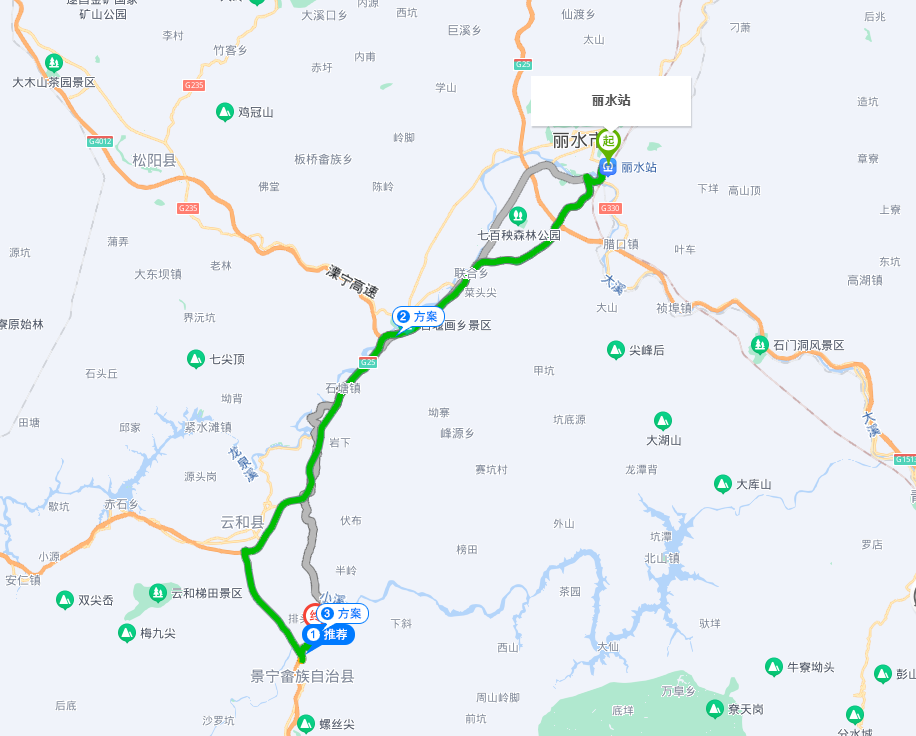Select the route label 2 方案
The image size is (916, 736).
pyautogui.click(x=419, y=317)
